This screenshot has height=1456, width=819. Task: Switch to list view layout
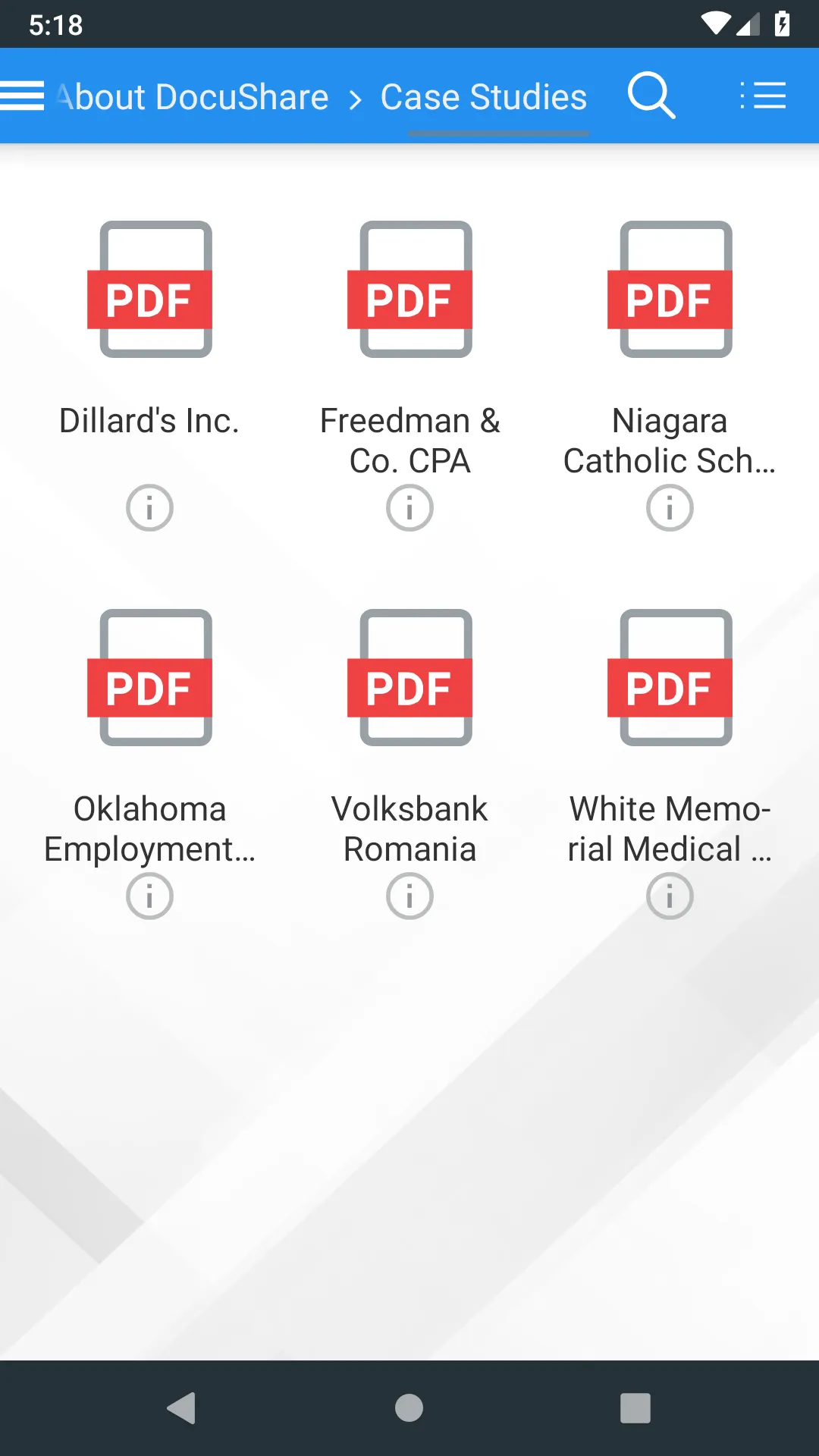point(763,96)
